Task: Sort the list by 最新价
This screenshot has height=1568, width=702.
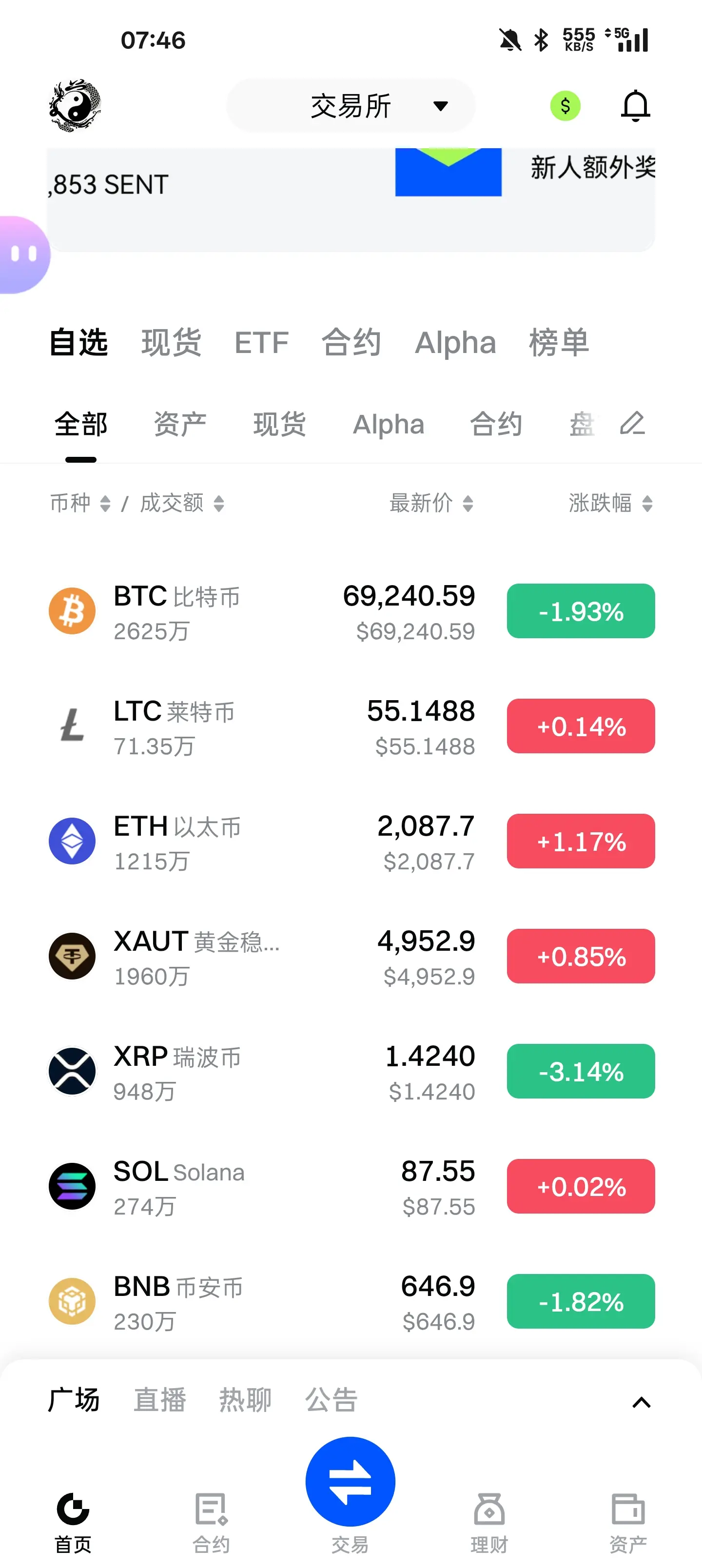Action: tap(431, 503)
